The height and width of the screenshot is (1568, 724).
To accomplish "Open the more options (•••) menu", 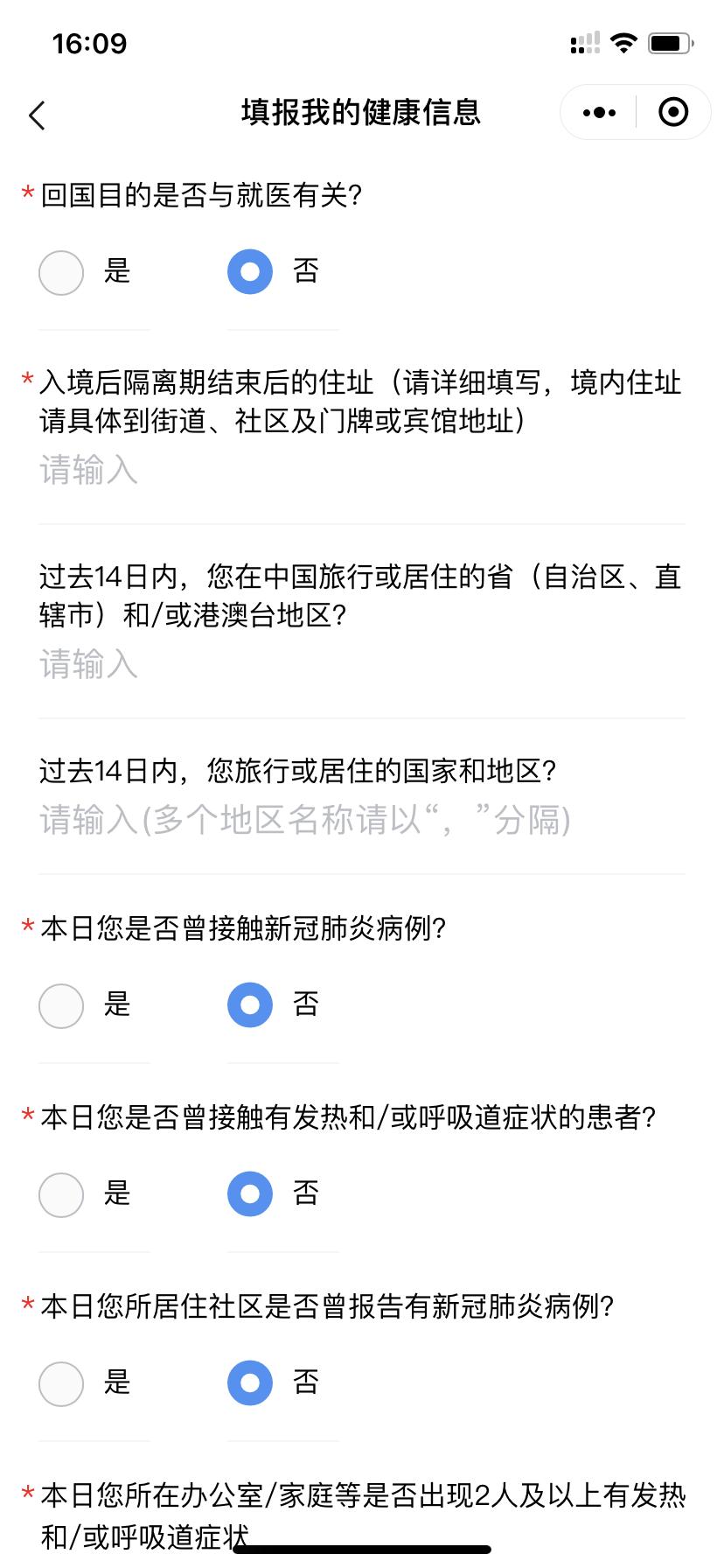I will tap(597, 112).
